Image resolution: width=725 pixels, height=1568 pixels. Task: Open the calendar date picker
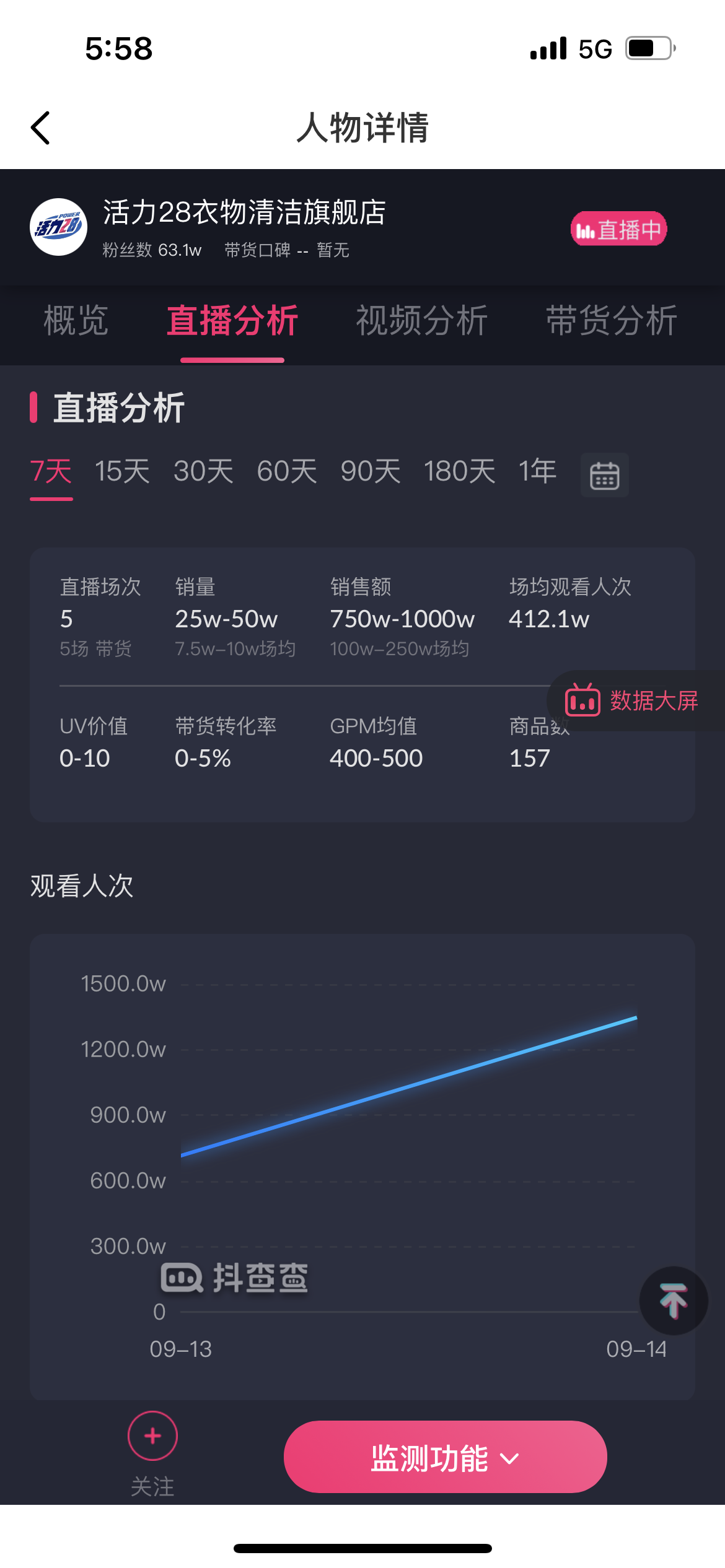coord(604,475)
